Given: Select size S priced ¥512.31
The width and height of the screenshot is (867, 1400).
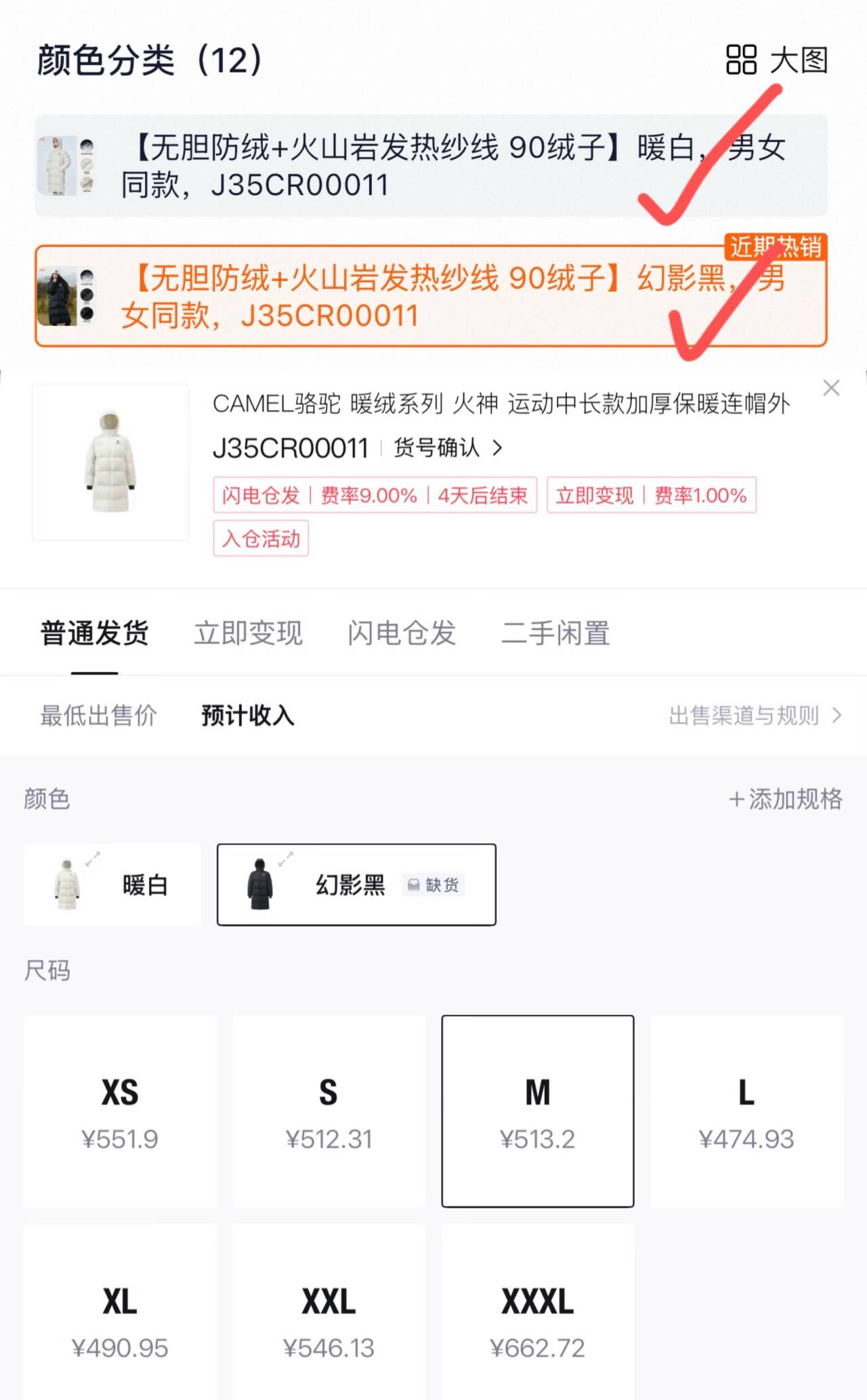Looking at the screenshot, I should [x=329, y=1111].
